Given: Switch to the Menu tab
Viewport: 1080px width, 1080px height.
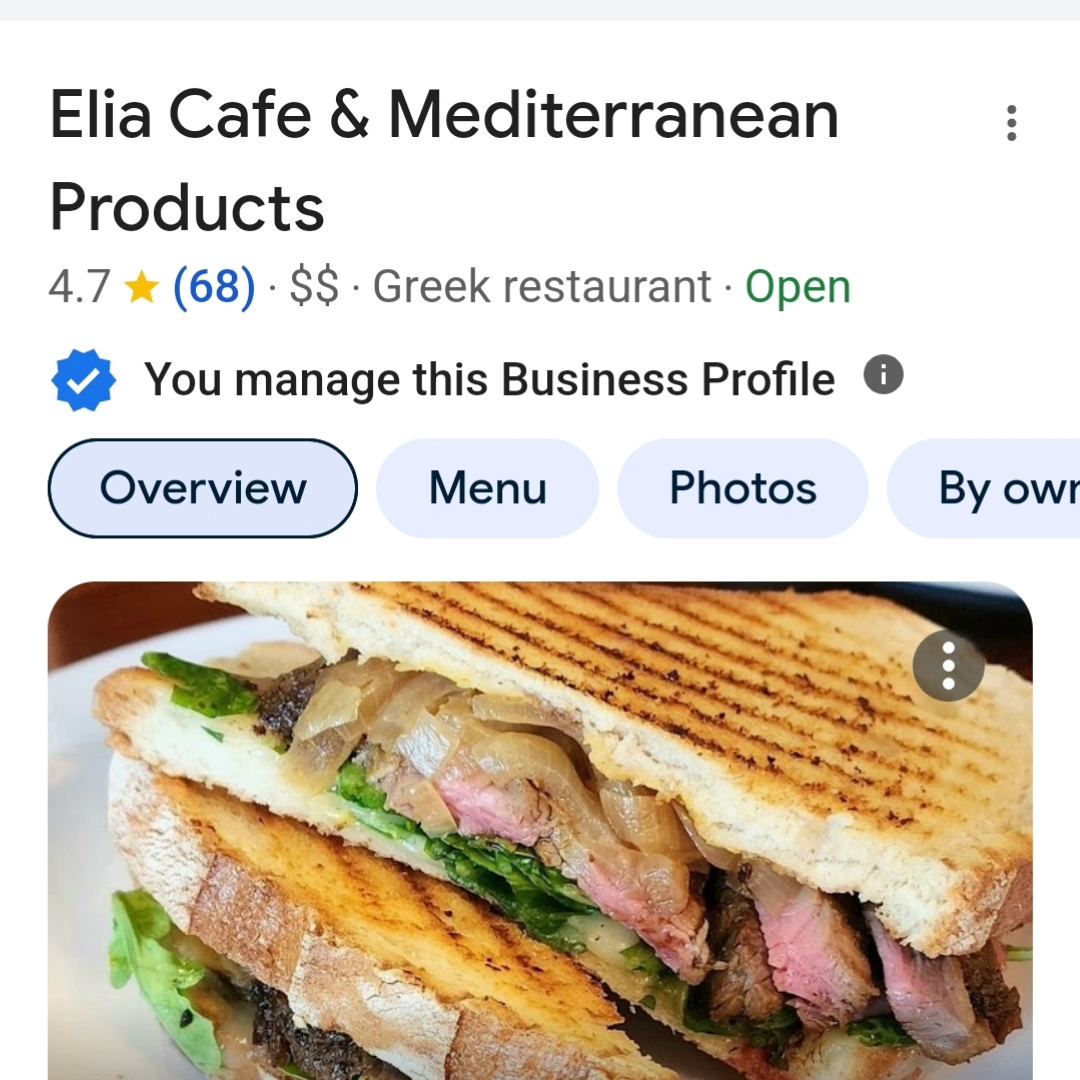Looking at the screenshot, I should (487, 488).
